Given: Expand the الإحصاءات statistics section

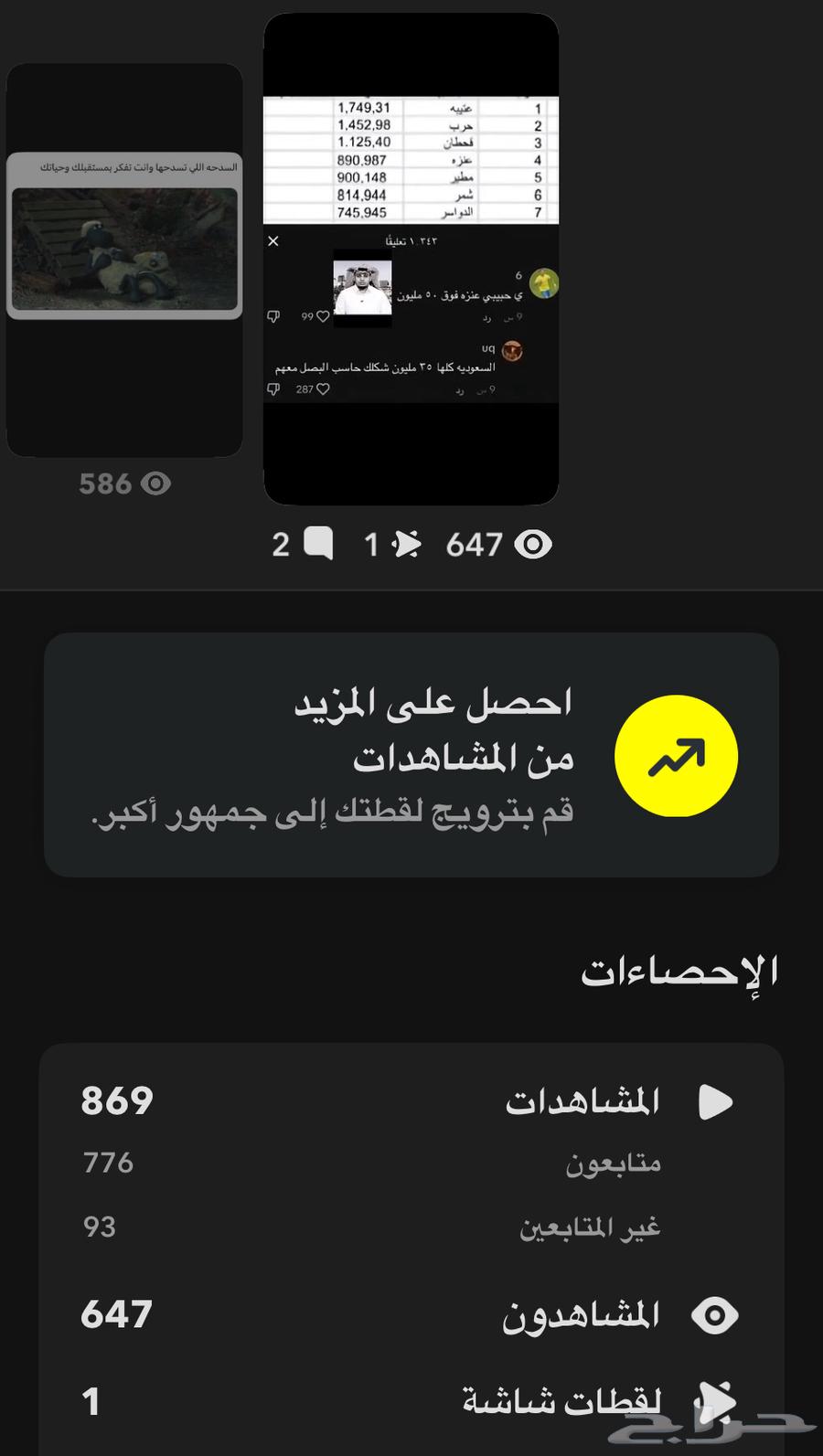Looking at the screenshot, I should (x=680, y=972).
